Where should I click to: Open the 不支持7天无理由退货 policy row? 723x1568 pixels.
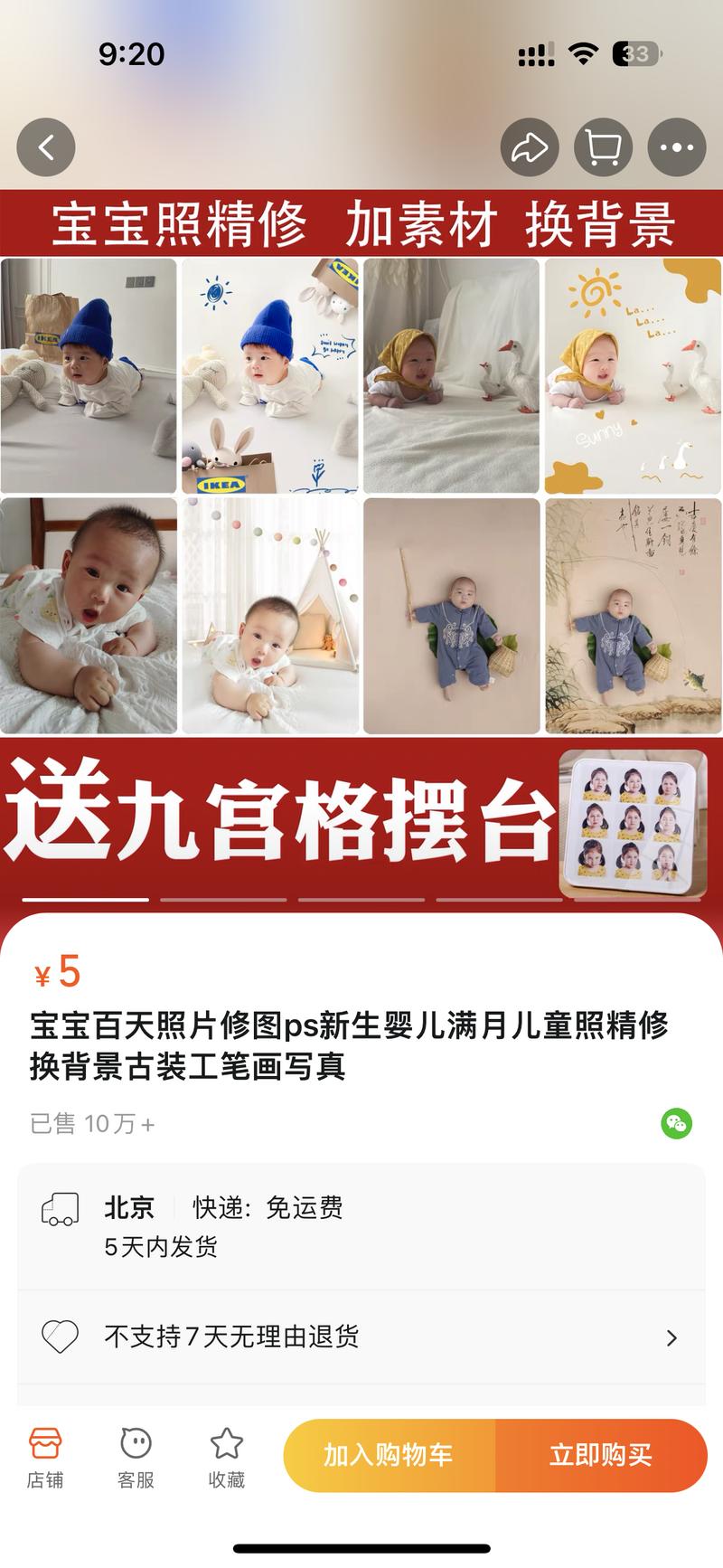[361, 1337]
